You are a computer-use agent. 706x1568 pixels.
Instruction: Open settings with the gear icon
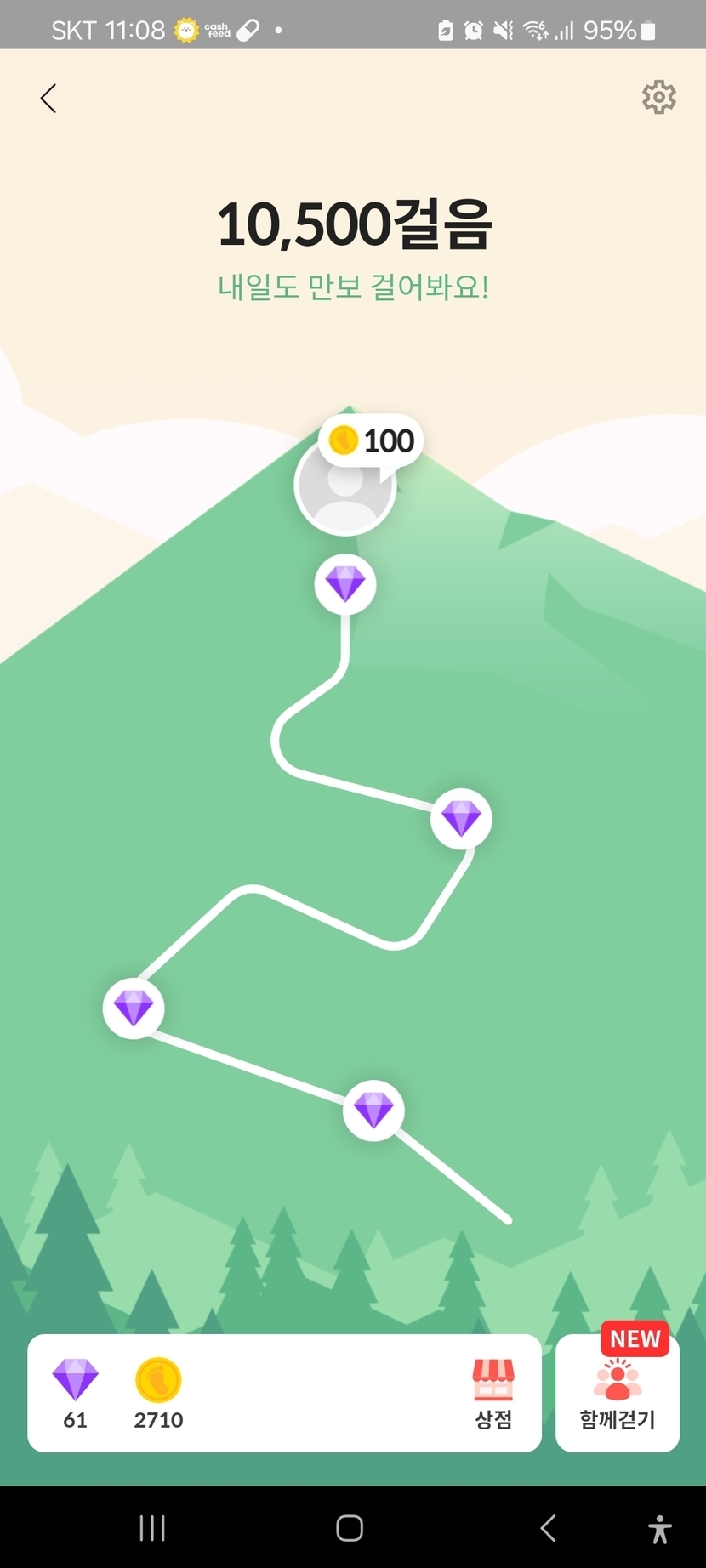[658, 98]
